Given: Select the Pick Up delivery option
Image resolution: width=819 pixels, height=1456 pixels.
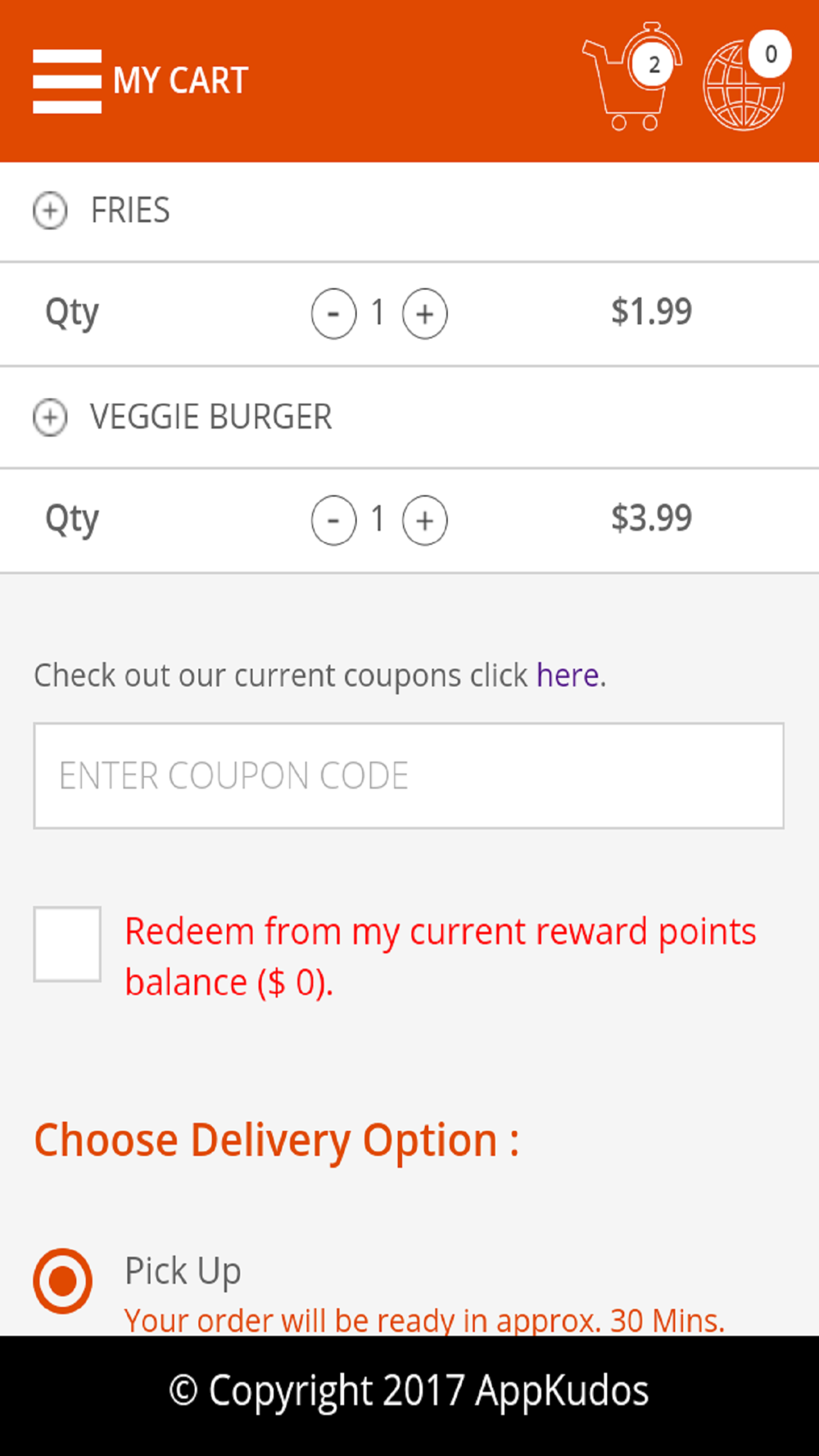Looking at the screenshot, I should 62,1281.
